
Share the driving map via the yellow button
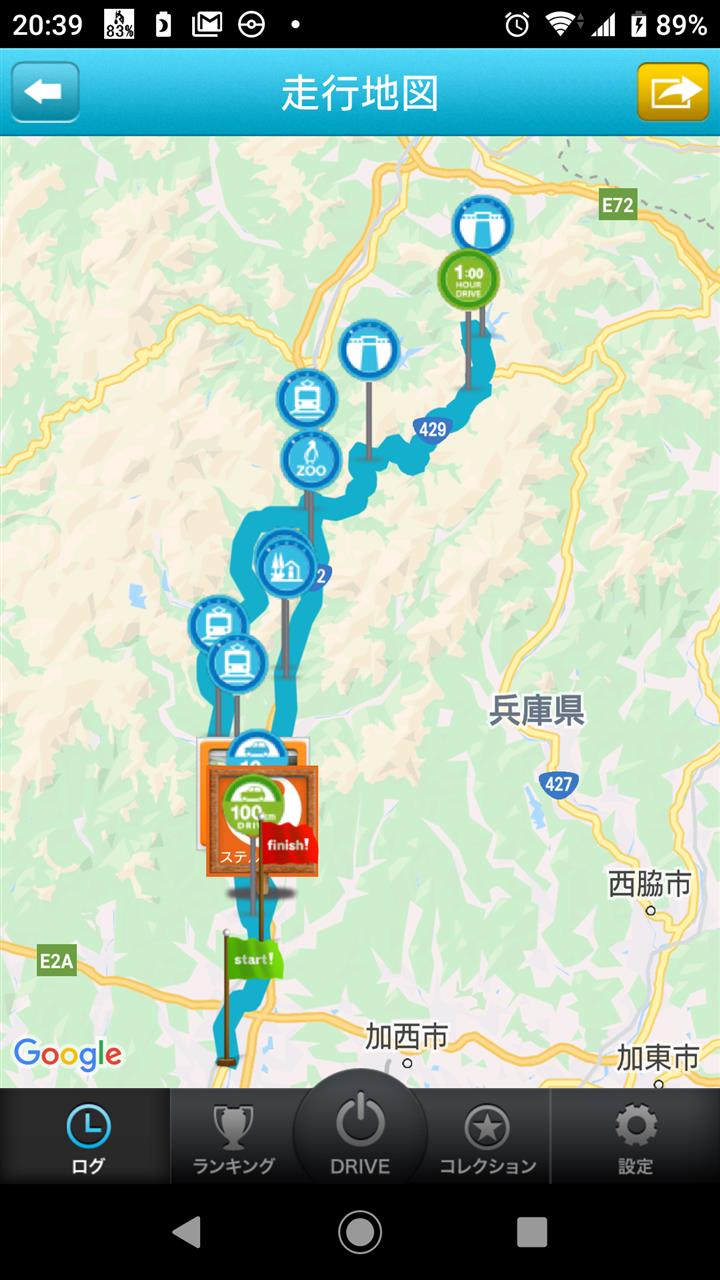(673, 92)
